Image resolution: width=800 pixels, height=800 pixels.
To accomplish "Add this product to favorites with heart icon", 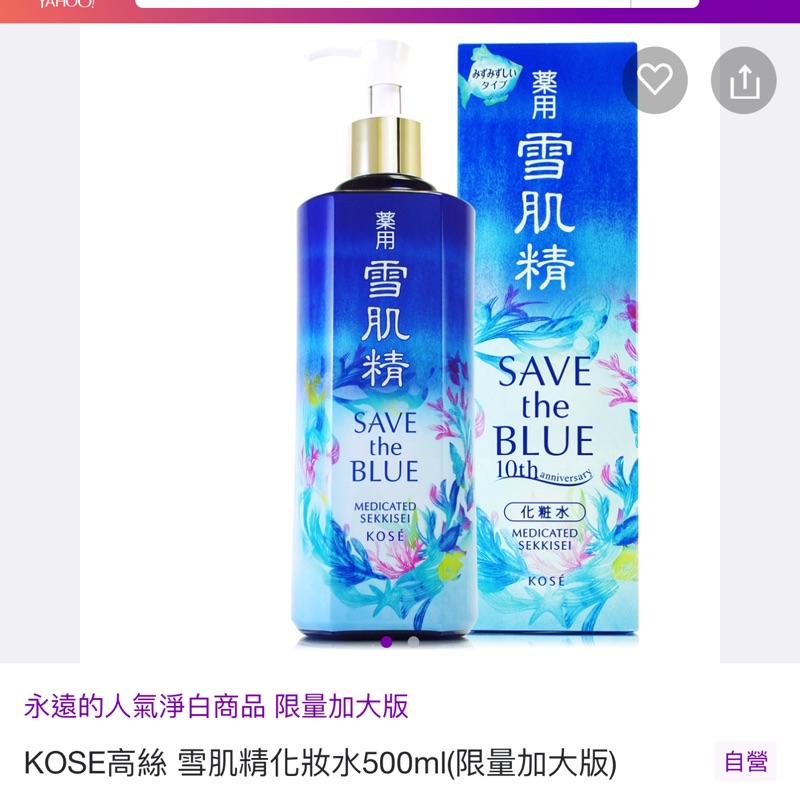I will [x=655, y=80].
